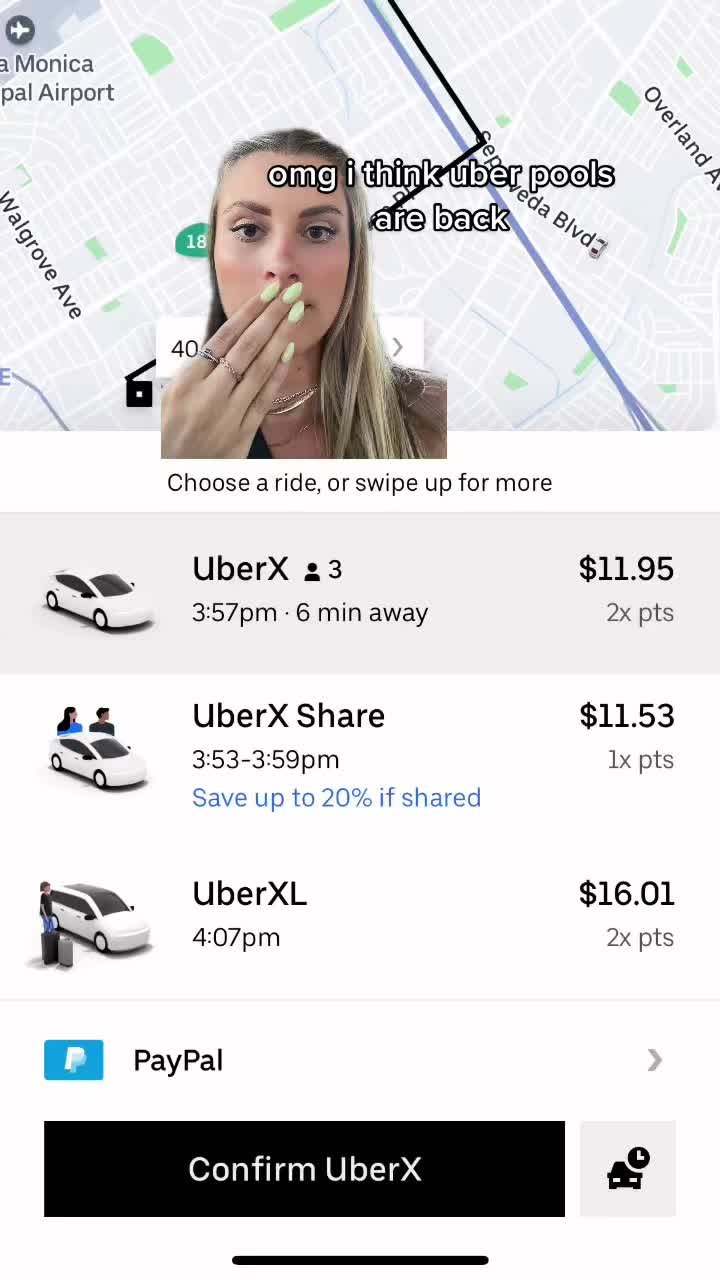Select the UberX ride option
This screenshot has width=720, height=1280.
click(x=360, y=592)
